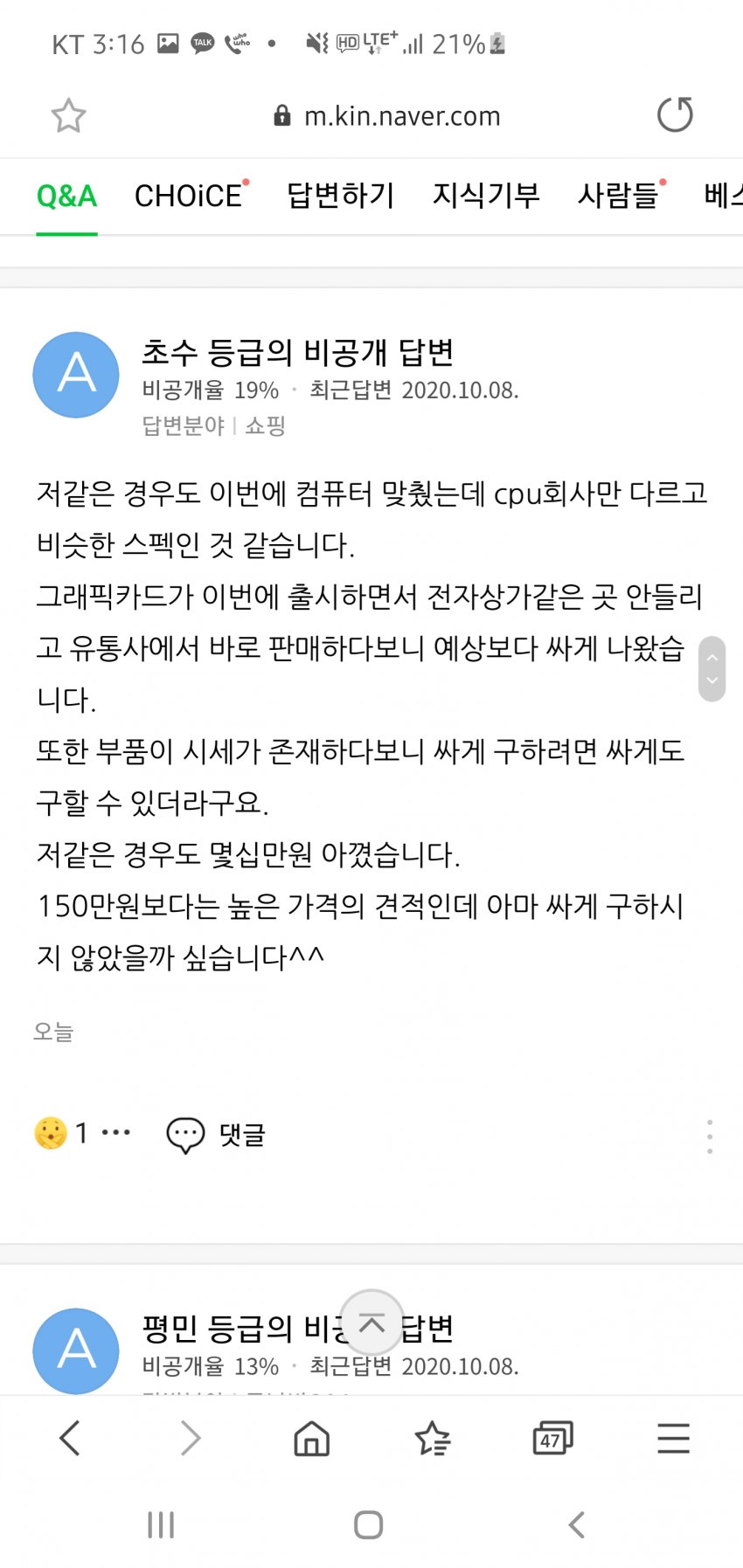The width and height of the screenshot is (743, 1568).
Task: Bookmark this page with the top star icon
Action: (x=68, y=114)
